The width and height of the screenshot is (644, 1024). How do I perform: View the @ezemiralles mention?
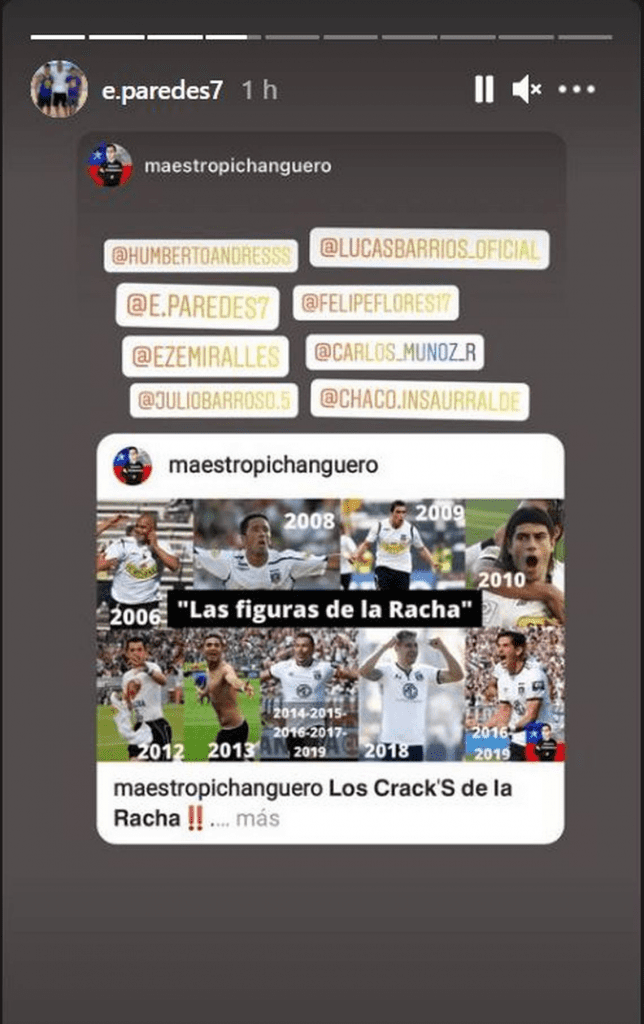[206, 356]
